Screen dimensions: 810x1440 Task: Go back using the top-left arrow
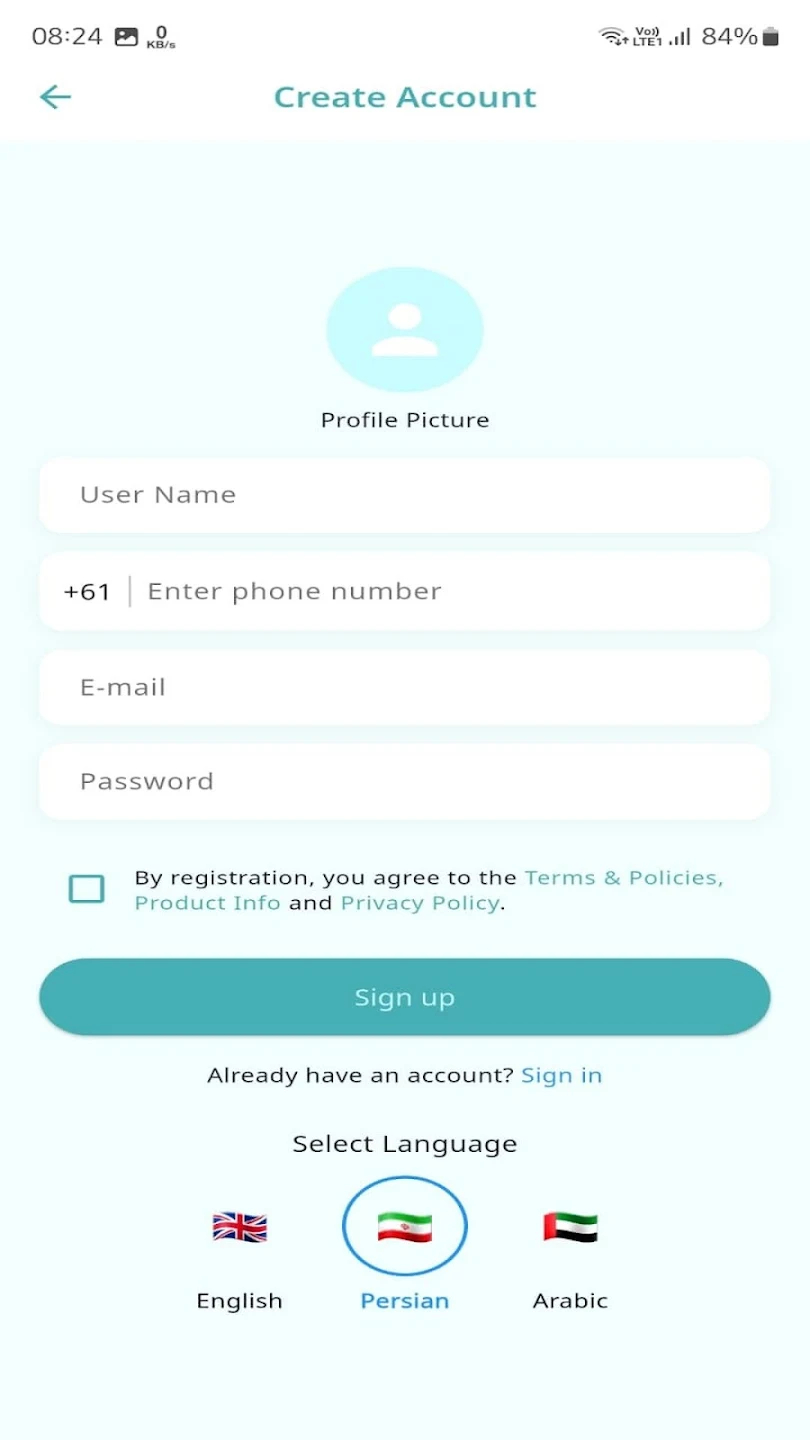tap(55, 97)
